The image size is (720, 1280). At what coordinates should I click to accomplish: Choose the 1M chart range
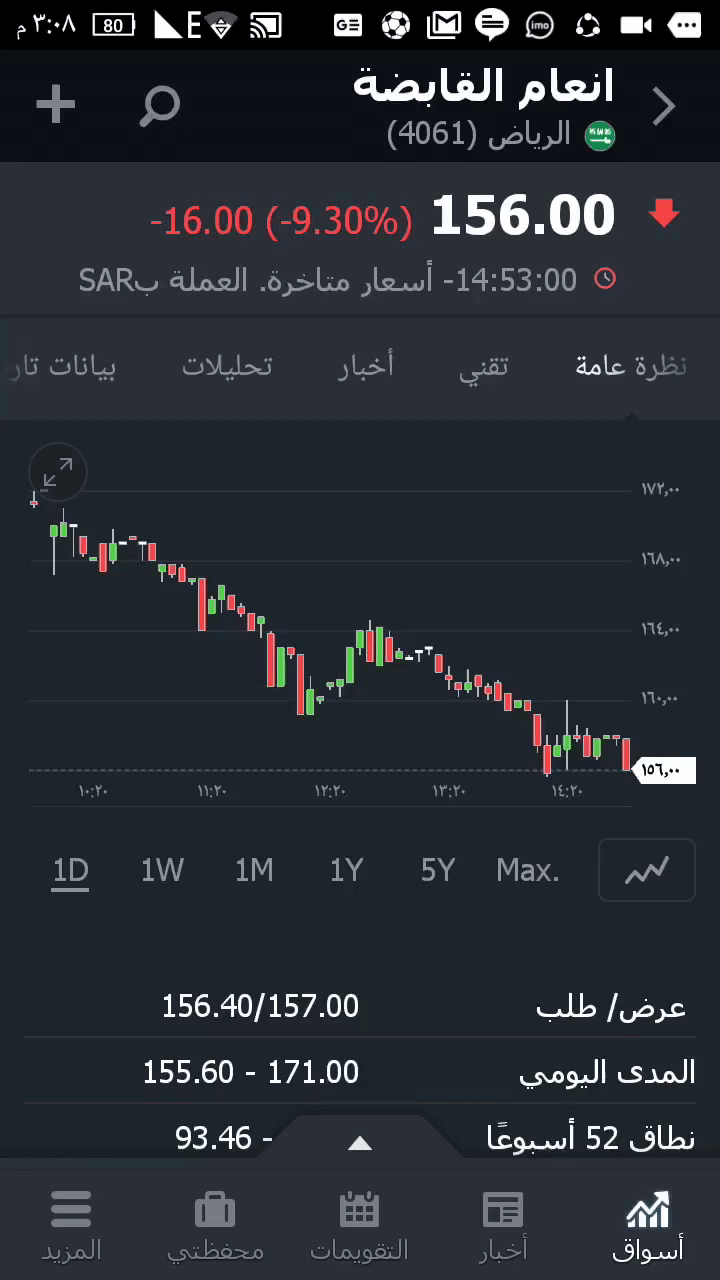(254, 871)
